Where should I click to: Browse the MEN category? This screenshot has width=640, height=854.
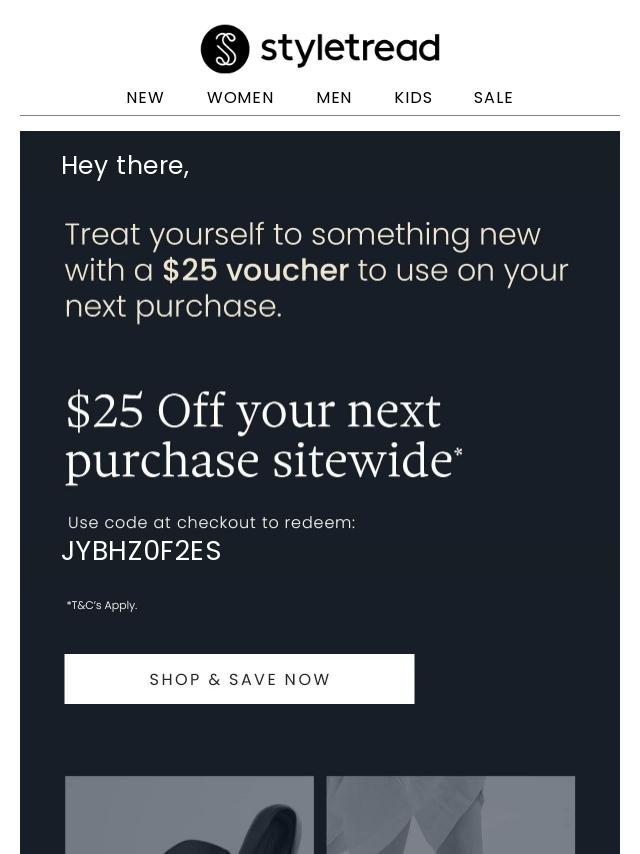(334, 98)
